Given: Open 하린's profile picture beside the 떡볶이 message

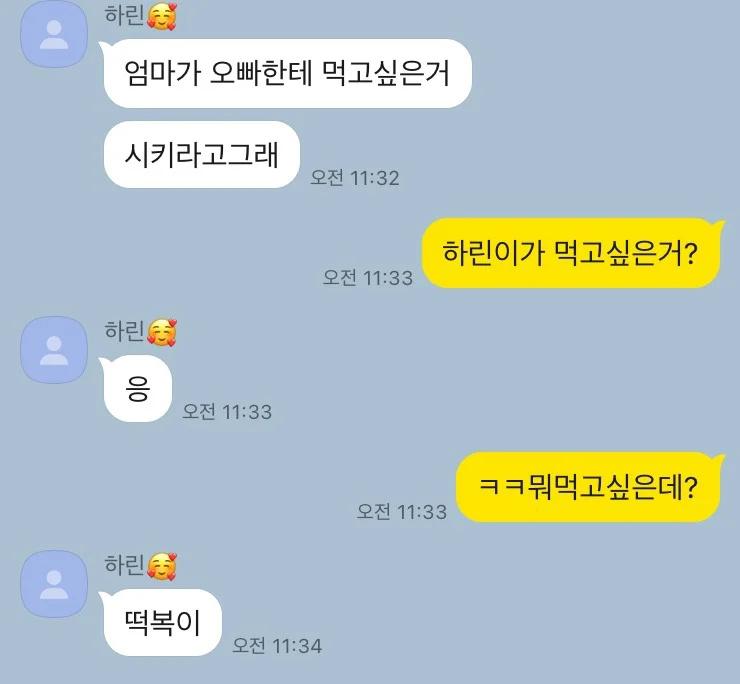Looking at the screenshot, I should (54, 583).
